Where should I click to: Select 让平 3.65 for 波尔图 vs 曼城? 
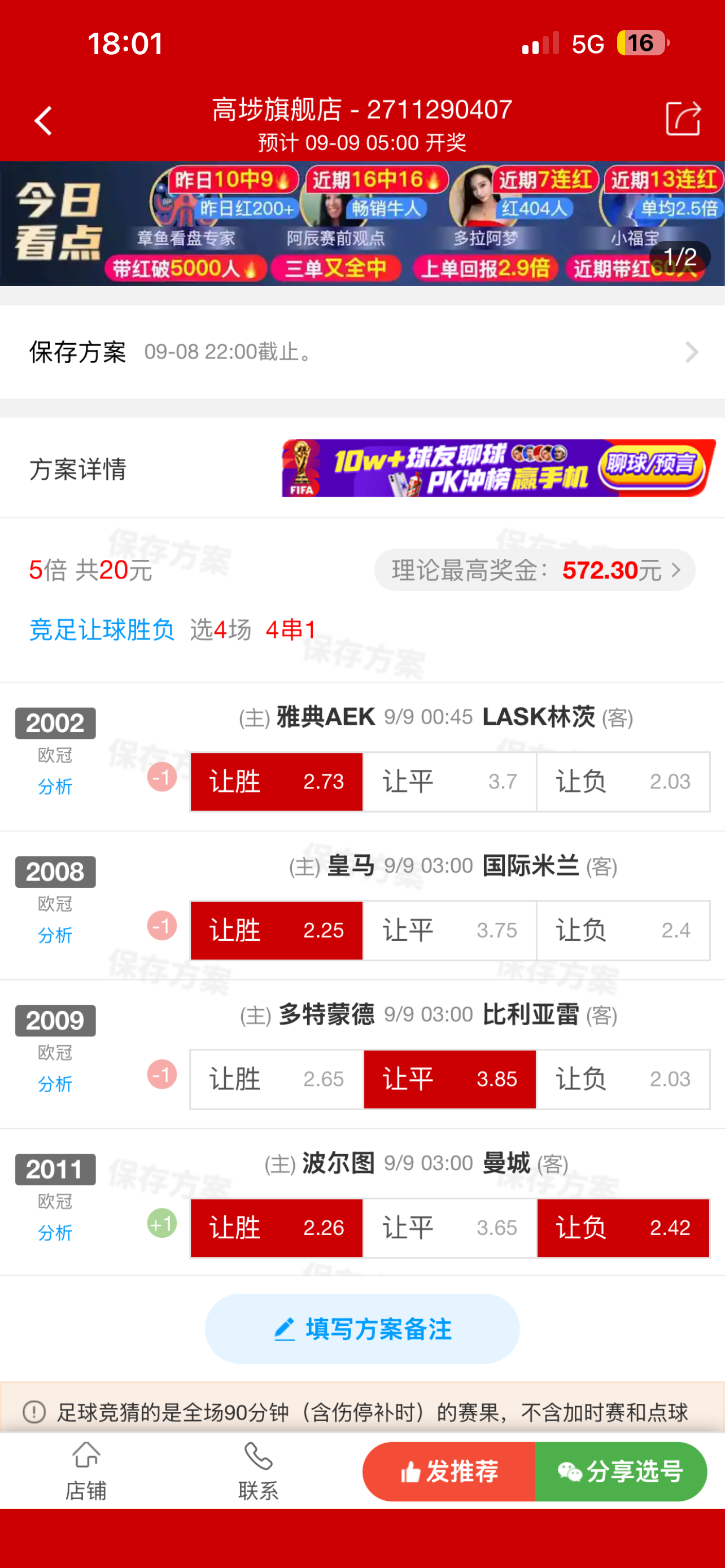(450, 1228)
